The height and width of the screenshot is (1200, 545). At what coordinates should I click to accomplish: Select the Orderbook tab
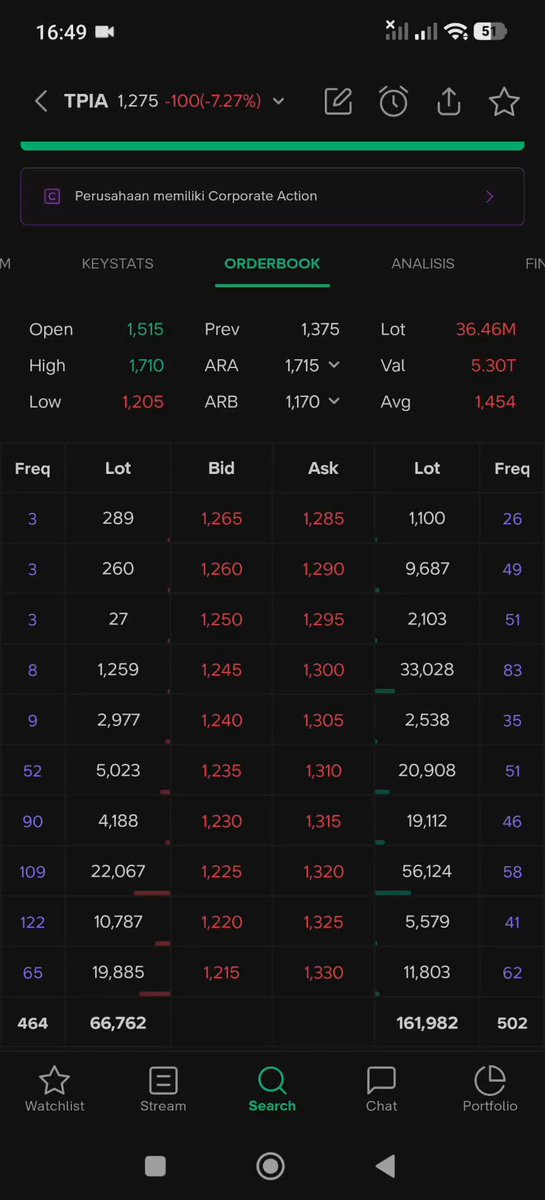point(272,264)
